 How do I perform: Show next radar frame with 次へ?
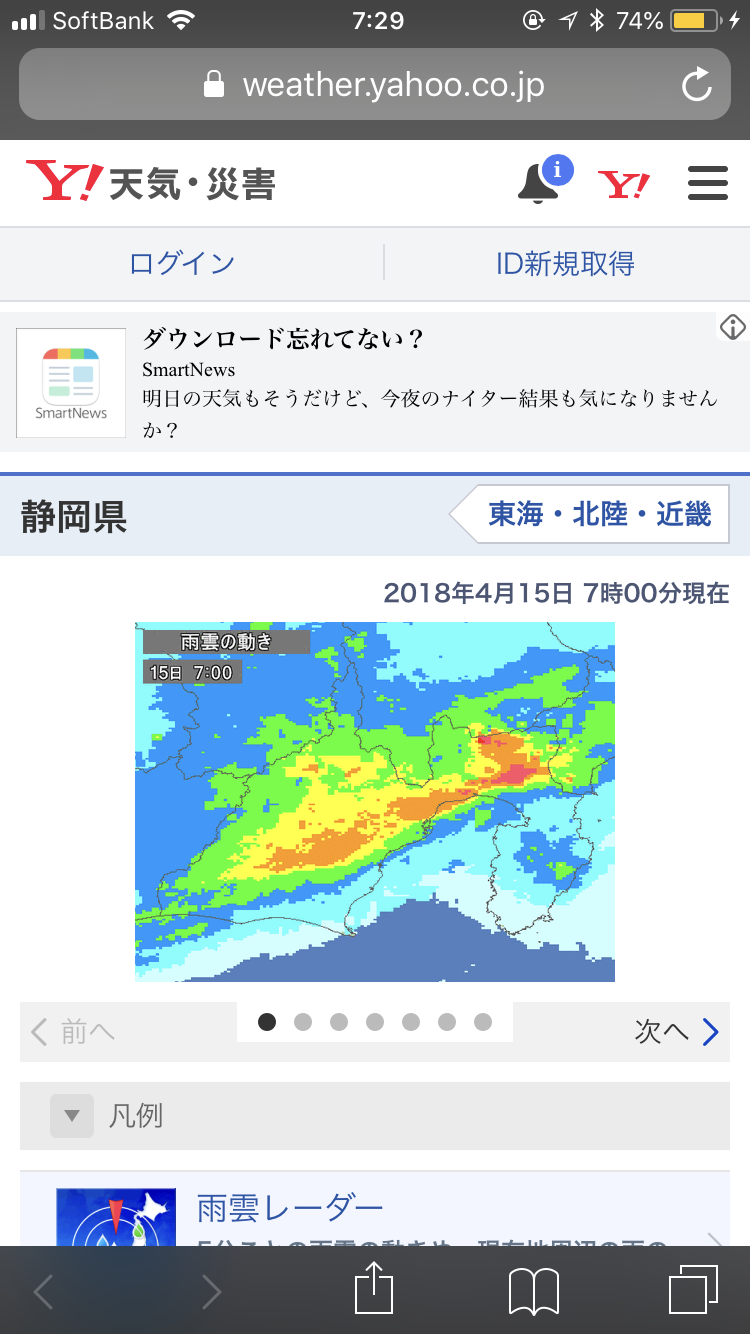point(676,1031)
